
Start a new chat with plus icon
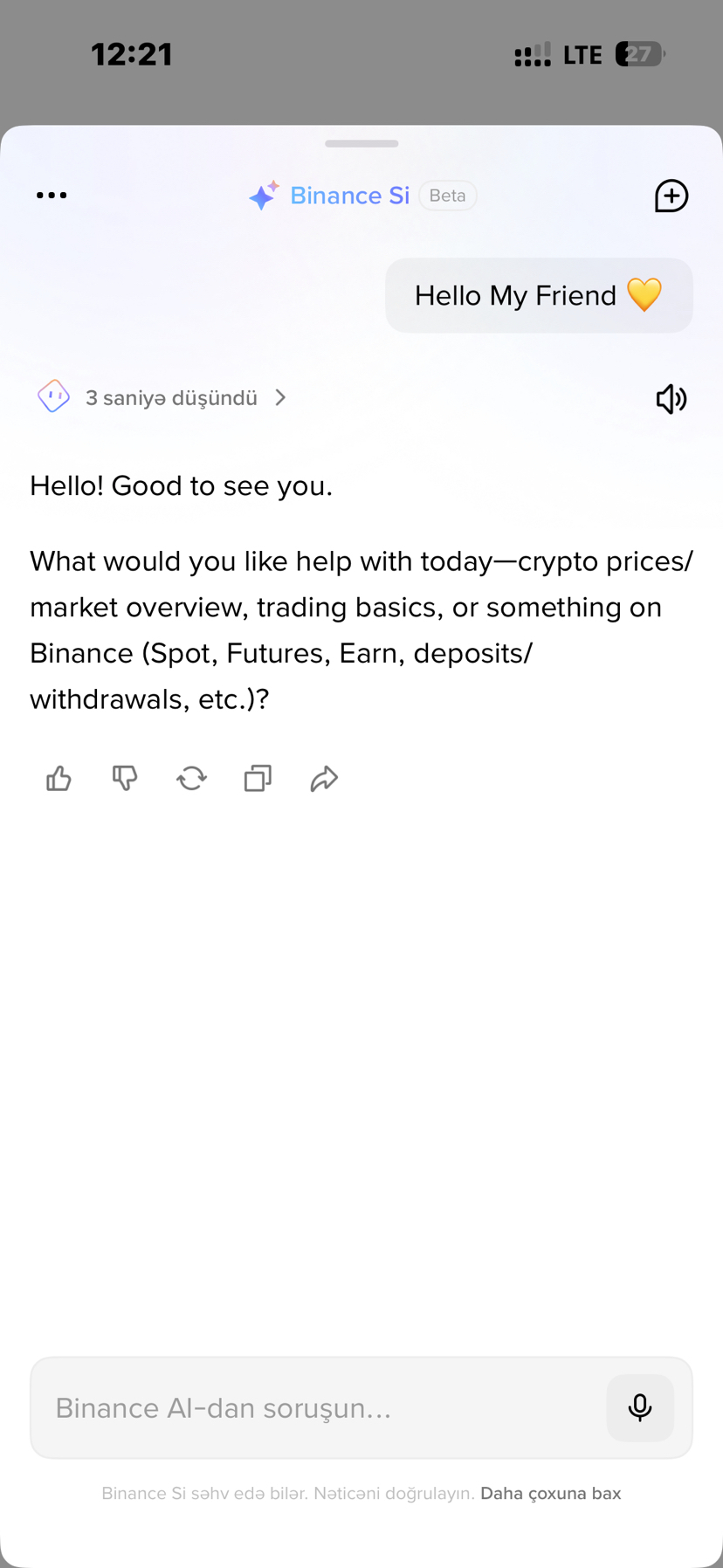click(671, 196)
